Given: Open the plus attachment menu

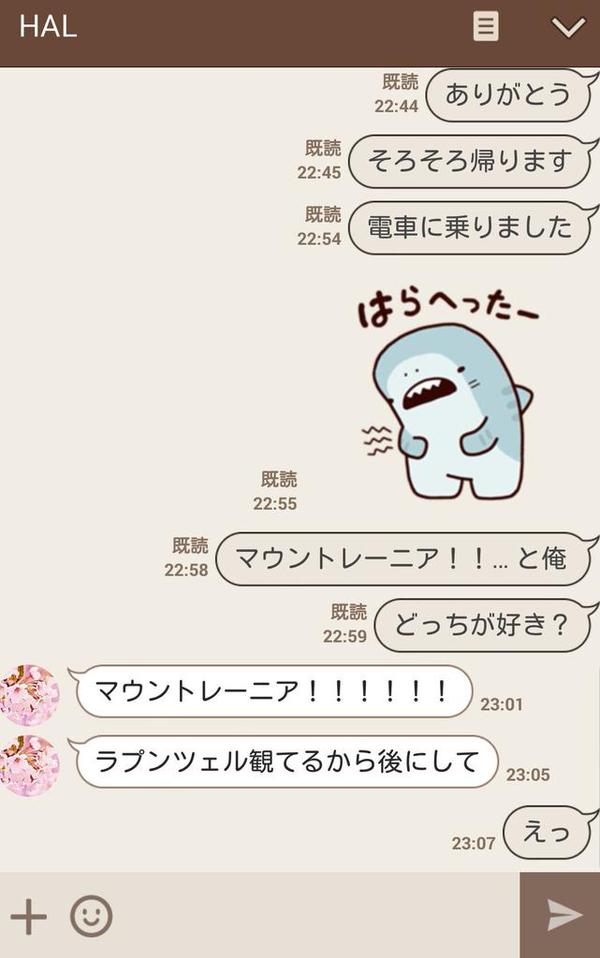Looking at the screenshot, I should tap(29, 916).
